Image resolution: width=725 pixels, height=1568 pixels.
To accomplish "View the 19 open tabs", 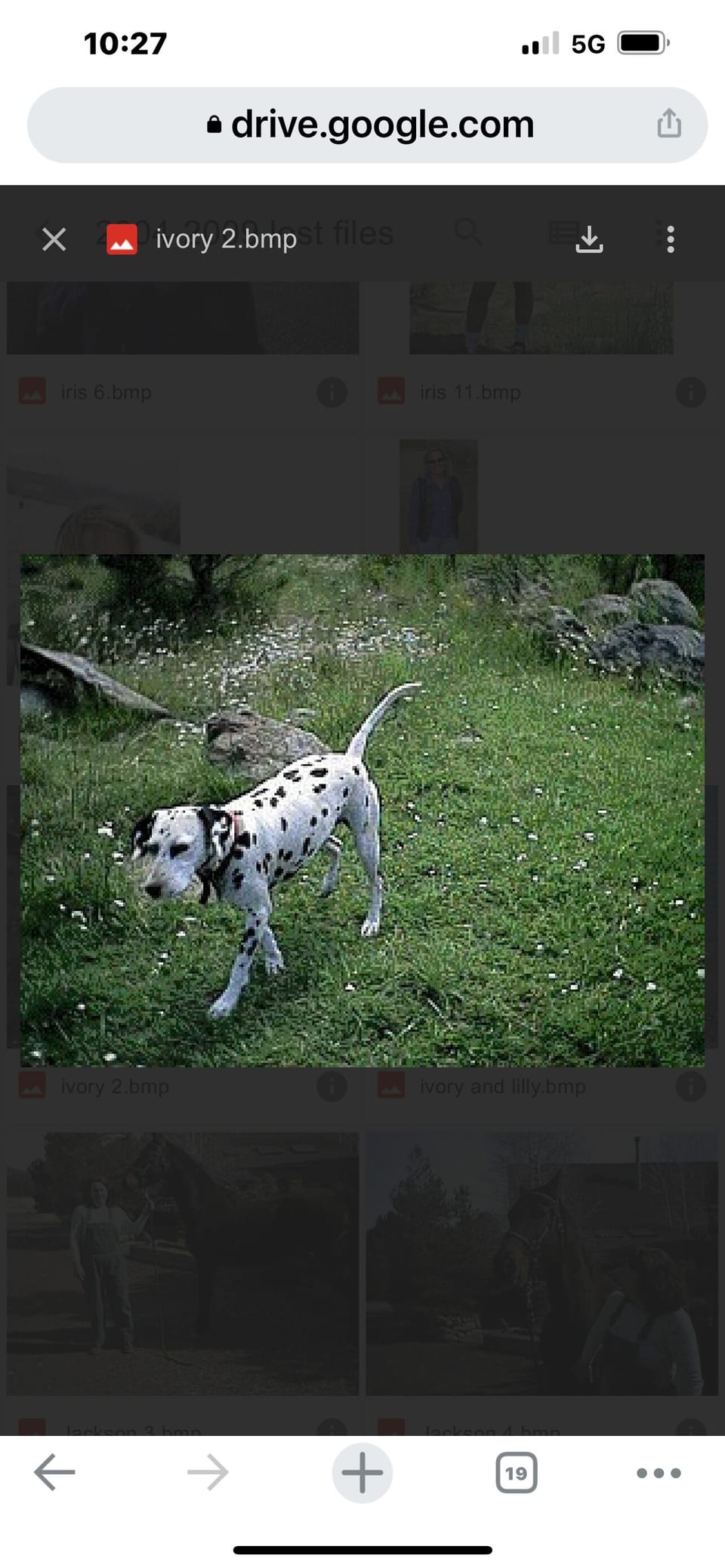I will click(517, 1471).
